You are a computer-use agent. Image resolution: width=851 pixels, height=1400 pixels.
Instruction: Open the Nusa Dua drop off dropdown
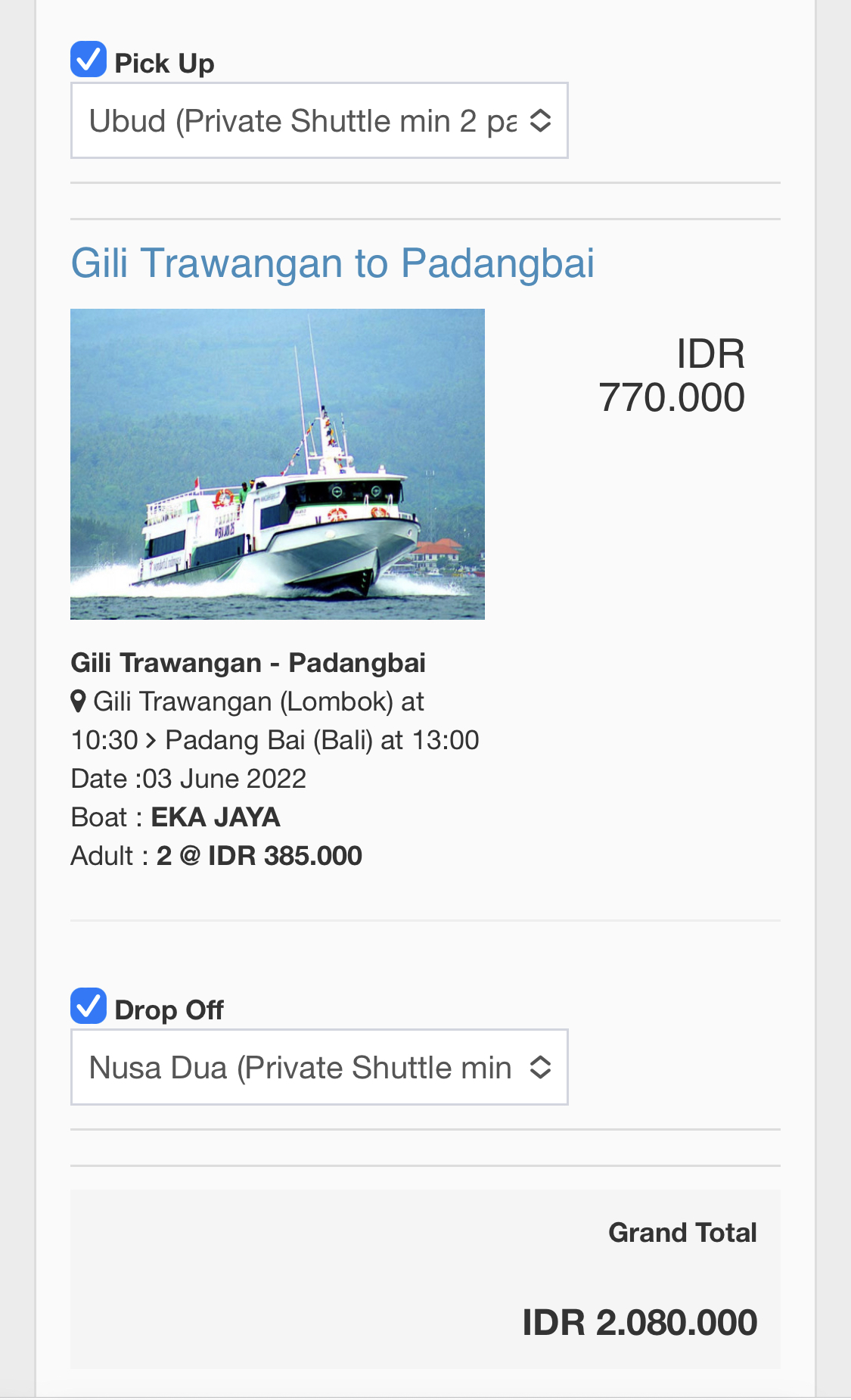coord(319,1067)
